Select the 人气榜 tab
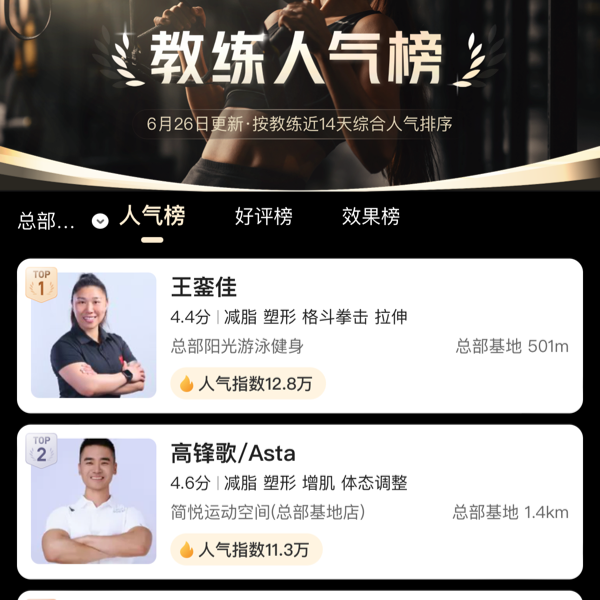 pos(152,217)
